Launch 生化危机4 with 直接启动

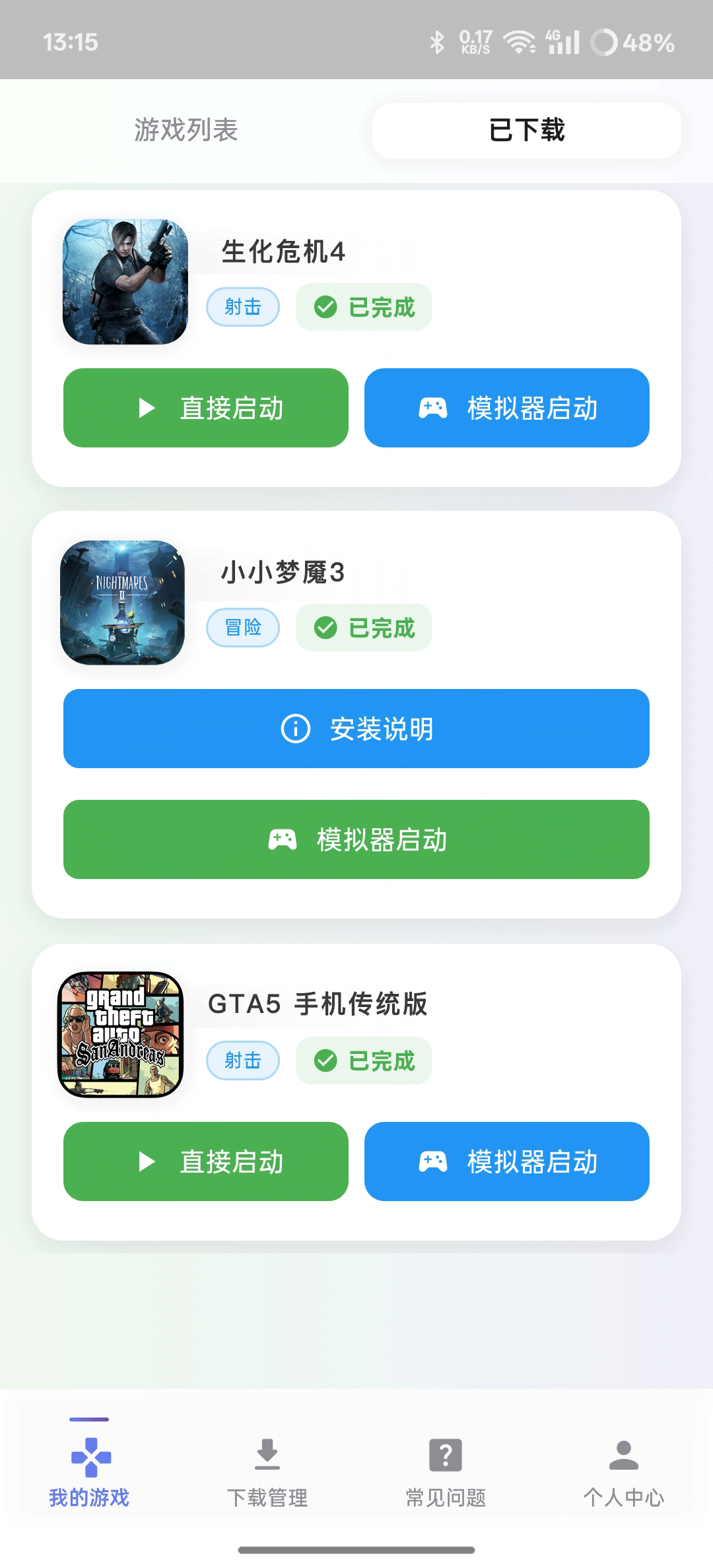pyautogui.click(x=205, y=408)
